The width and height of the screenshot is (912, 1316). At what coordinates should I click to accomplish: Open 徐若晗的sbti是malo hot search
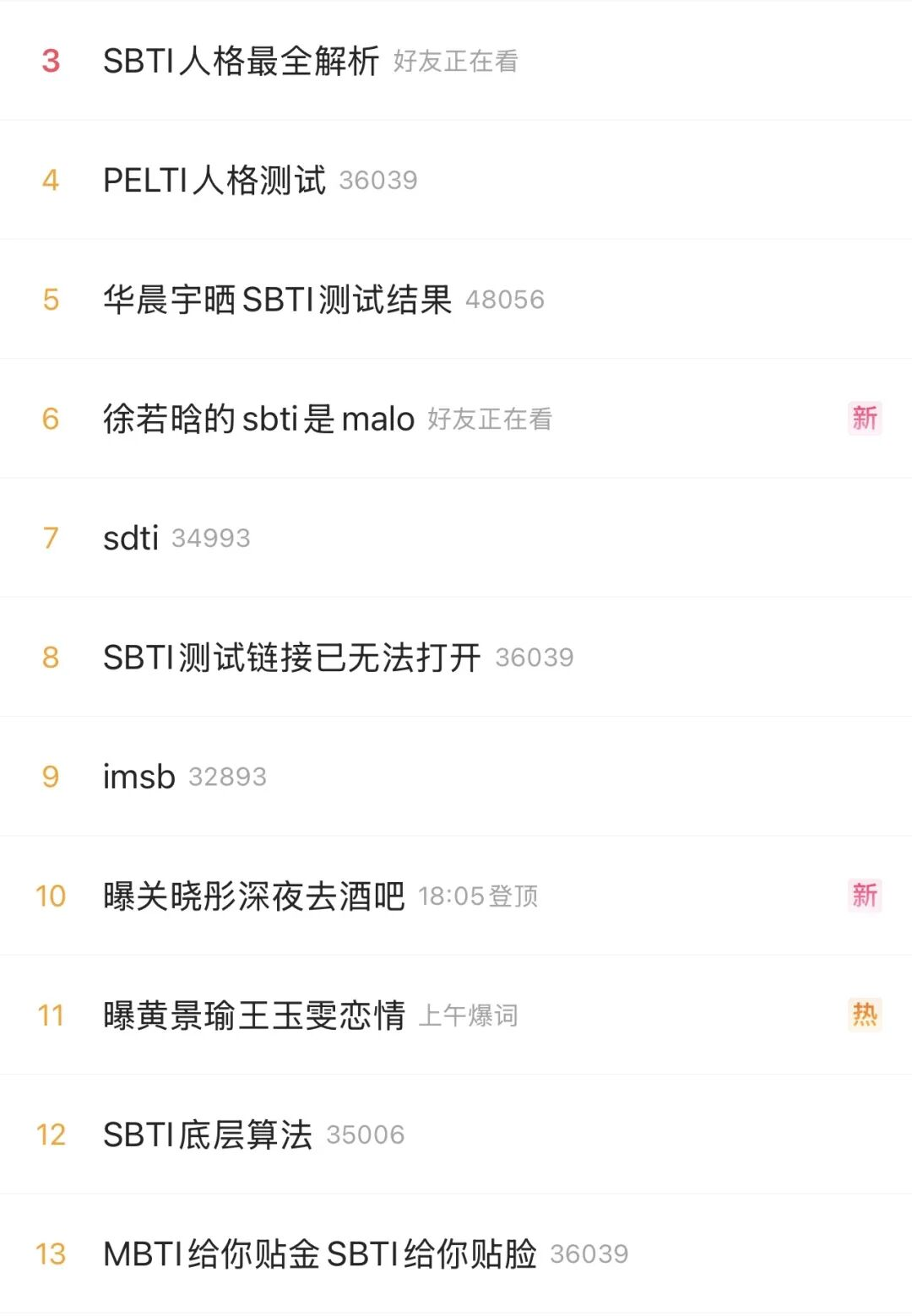click(x=258, y=419)
